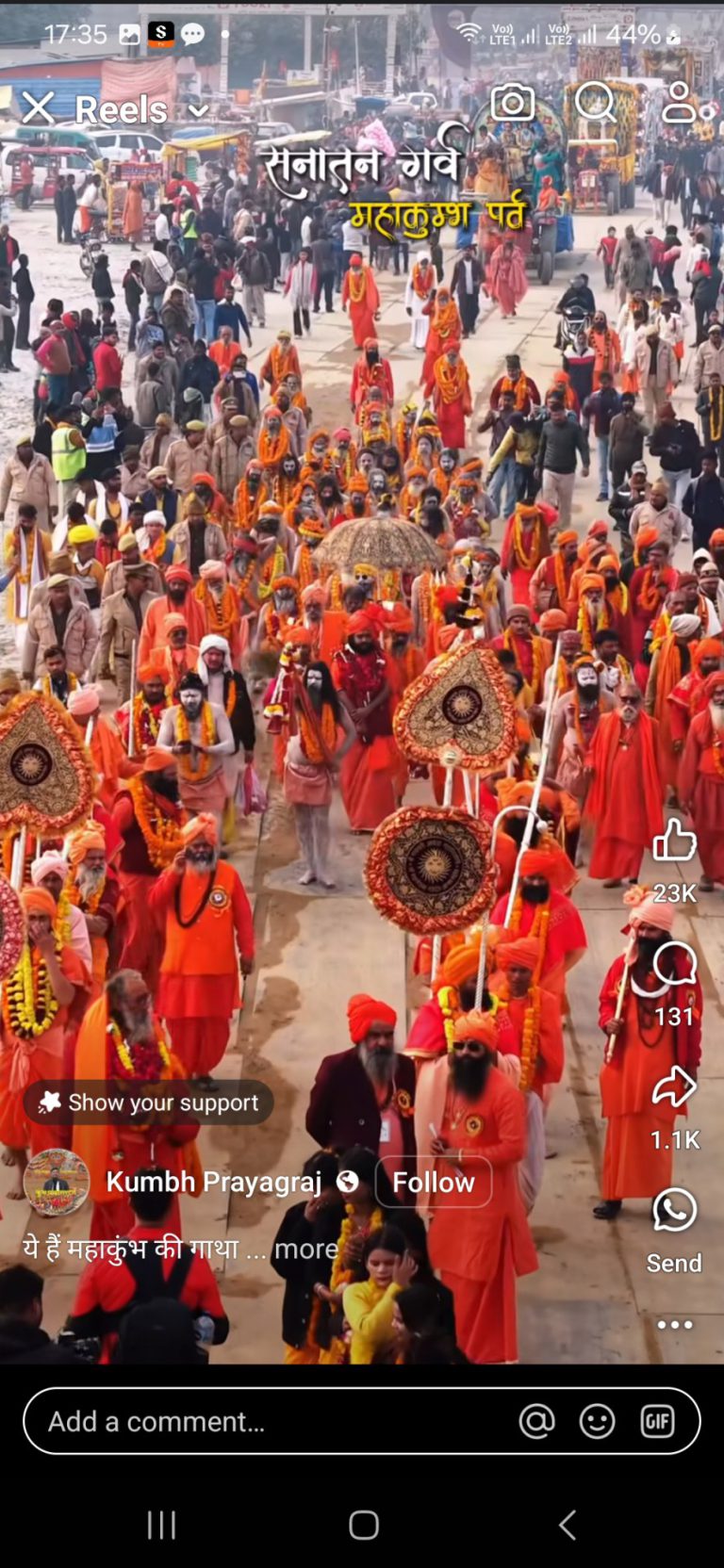The height and width of the screenshot is (1568, 724).
Task: Open the three-dot more options menu
Action: (x=674, y=1324)
